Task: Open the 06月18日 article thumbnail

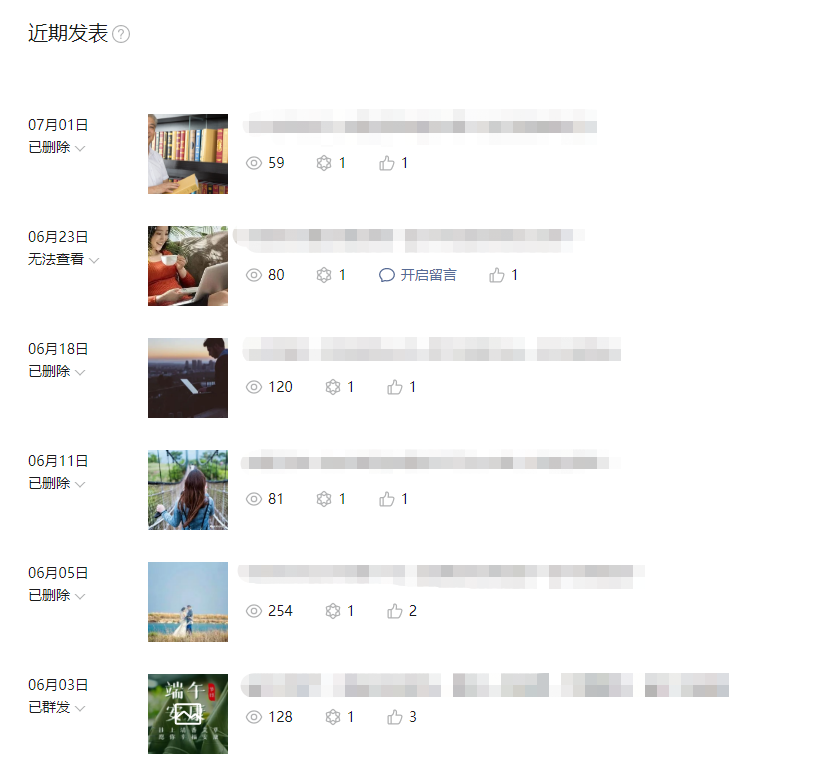Action: click(x=188, y=378)
